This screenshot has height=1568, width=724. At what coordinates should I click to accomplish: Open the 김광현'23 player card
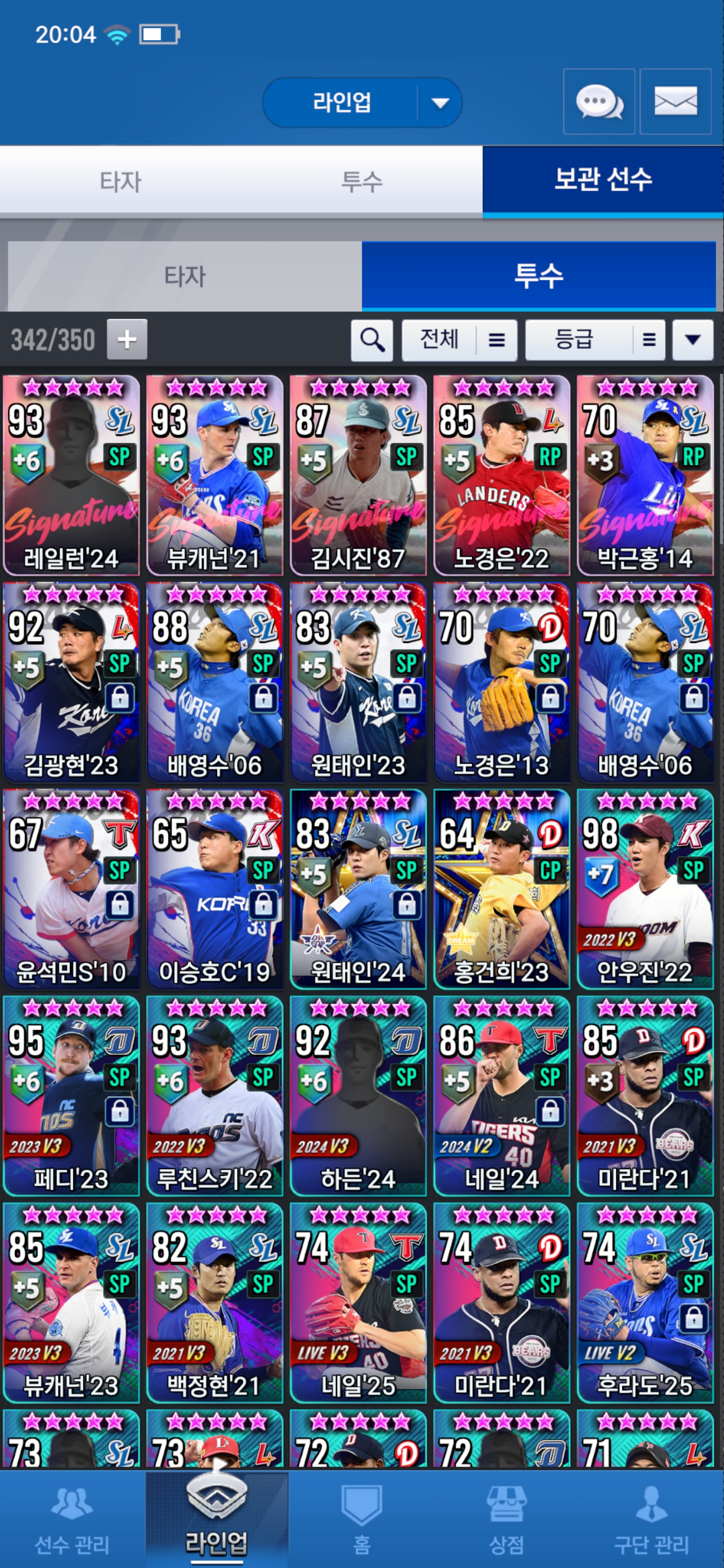(71, 682)
